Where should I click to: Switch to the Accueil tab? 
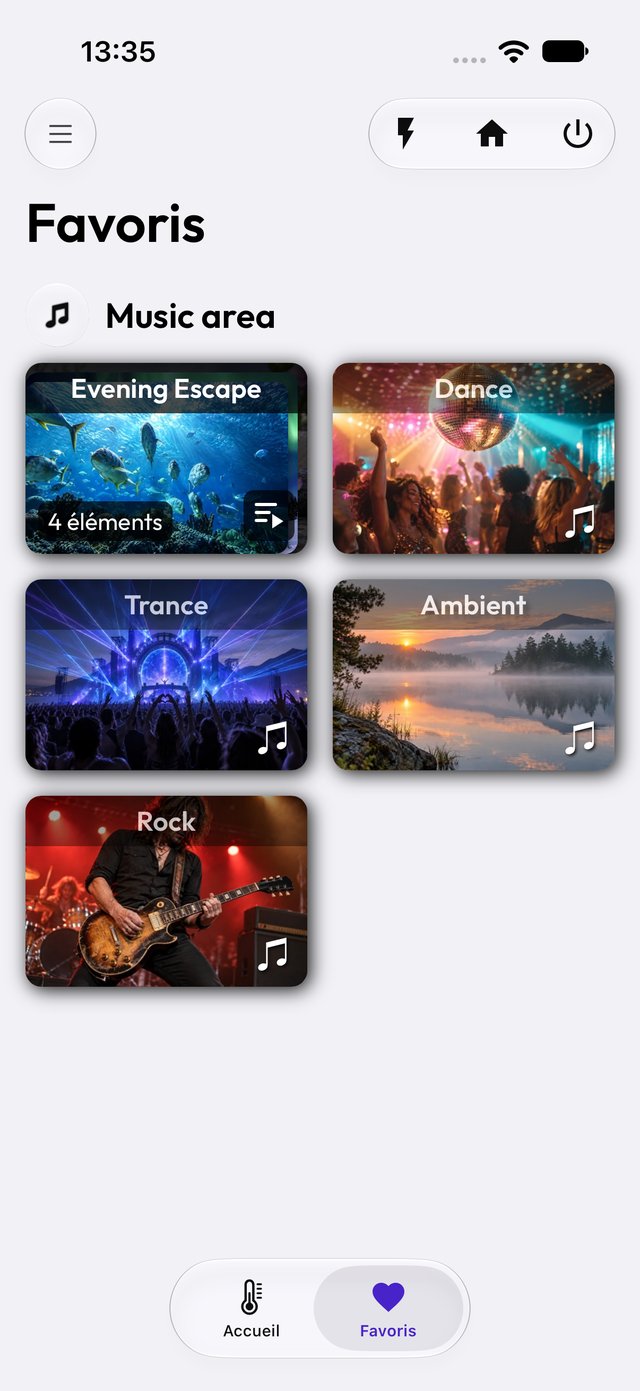tap(251, 1308)
